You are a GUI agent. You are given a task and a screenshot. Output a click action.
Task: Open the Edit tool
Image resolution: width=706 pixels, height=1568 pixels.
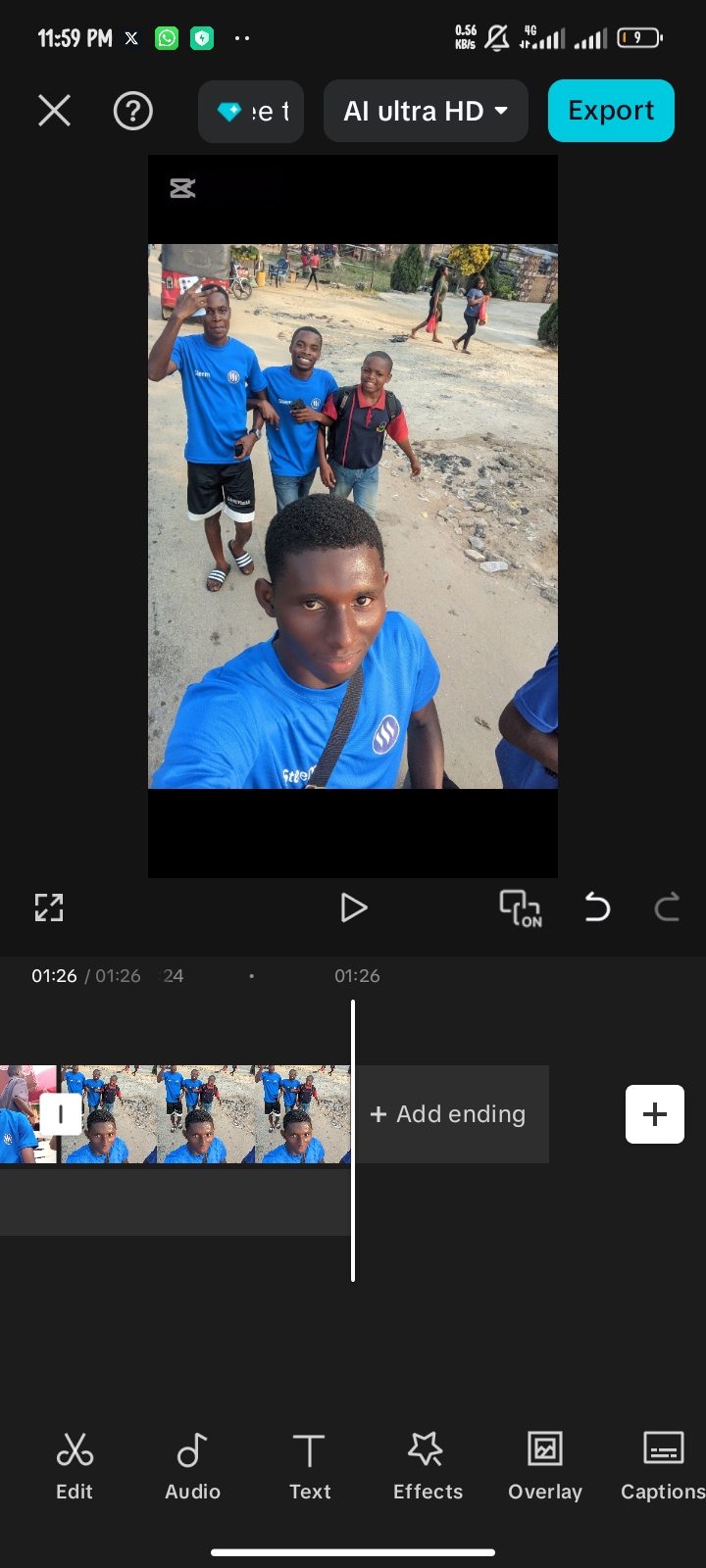pos(75,1466)
